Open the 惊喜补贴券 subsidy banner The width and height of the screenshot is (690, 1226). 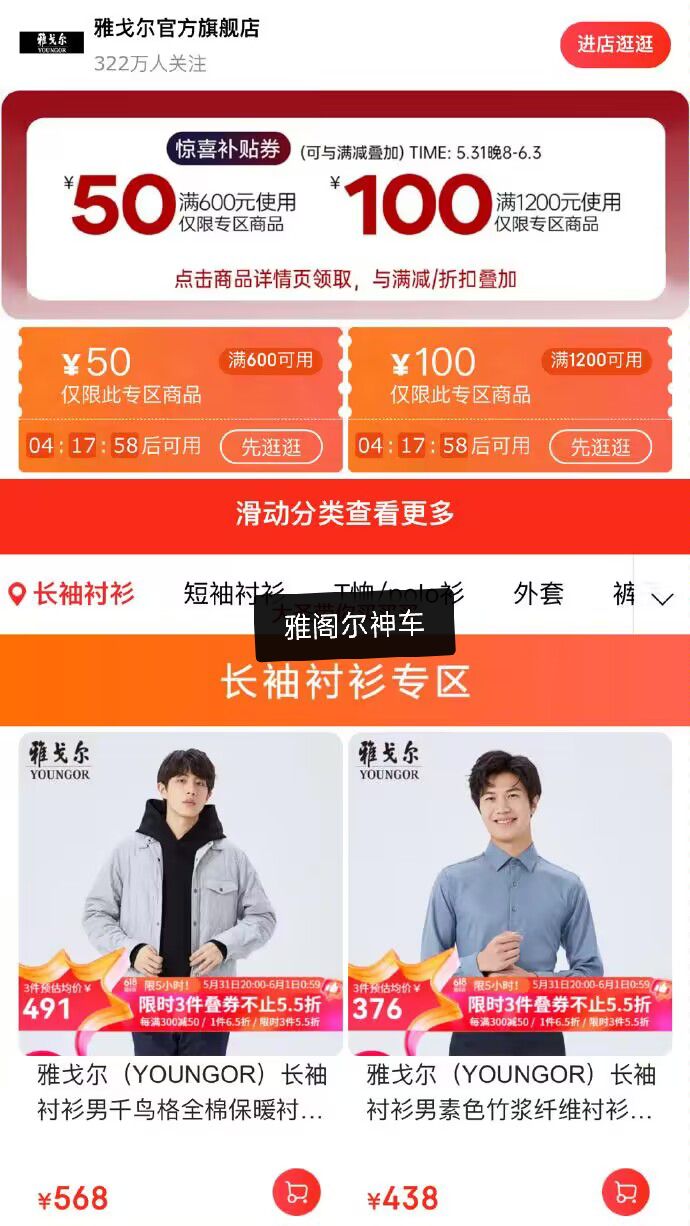[345, 208]
